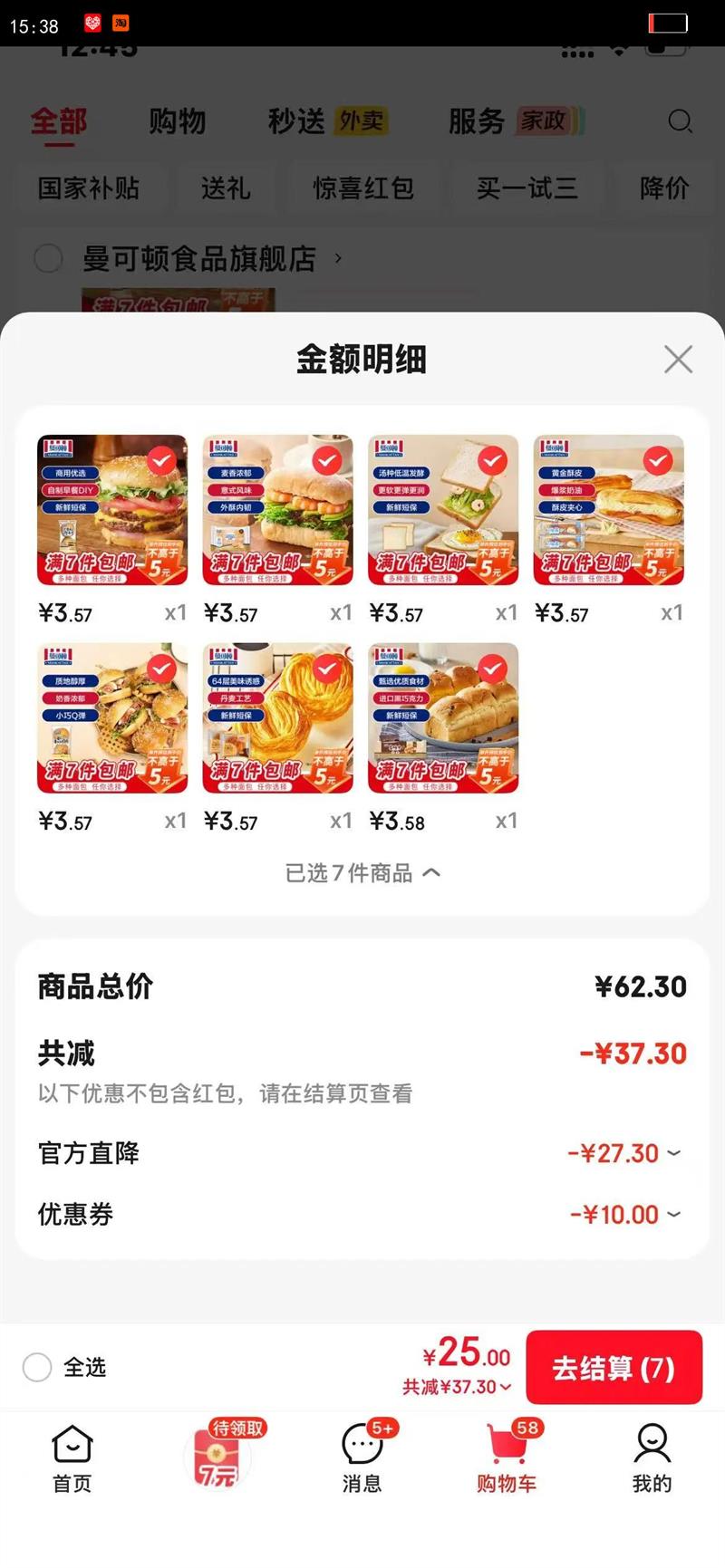Viewport: 725px width, 1568px height.
Task: Collapse the 已选7件商品 list
Action: coord(362,873)
